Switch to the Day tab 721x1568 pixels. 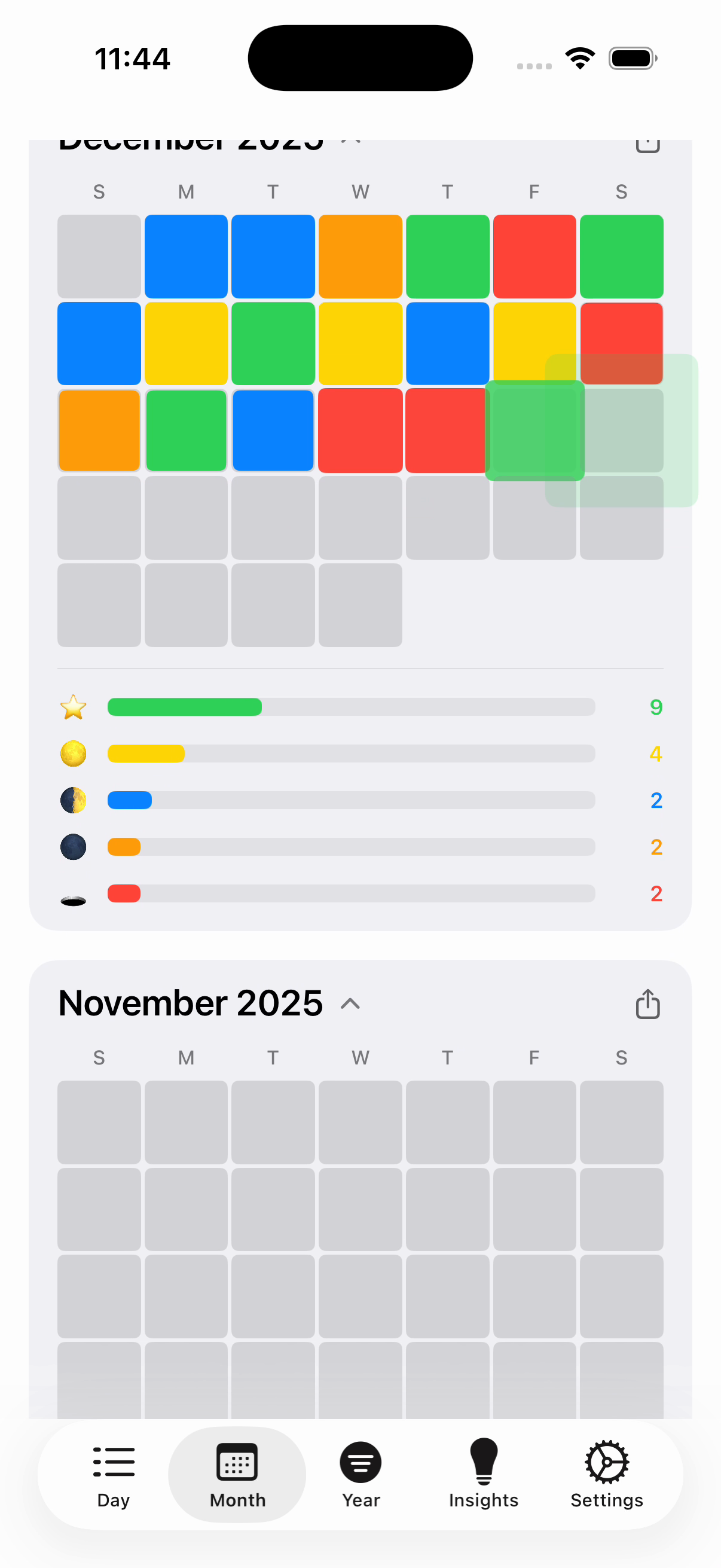(x=113, y=1474)
